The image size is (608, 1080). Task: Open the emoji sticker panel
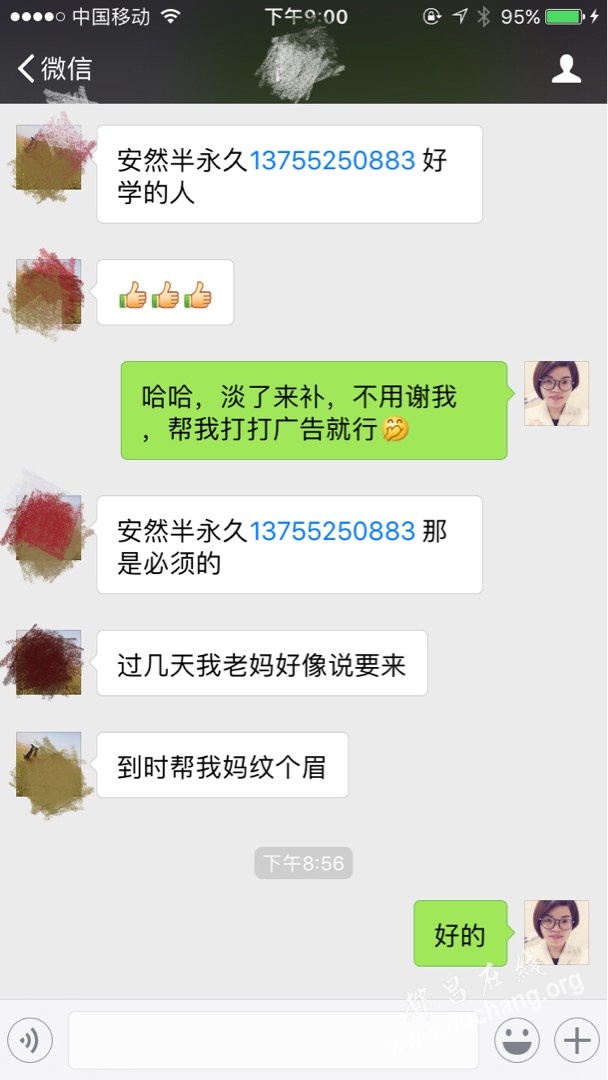517,1041
